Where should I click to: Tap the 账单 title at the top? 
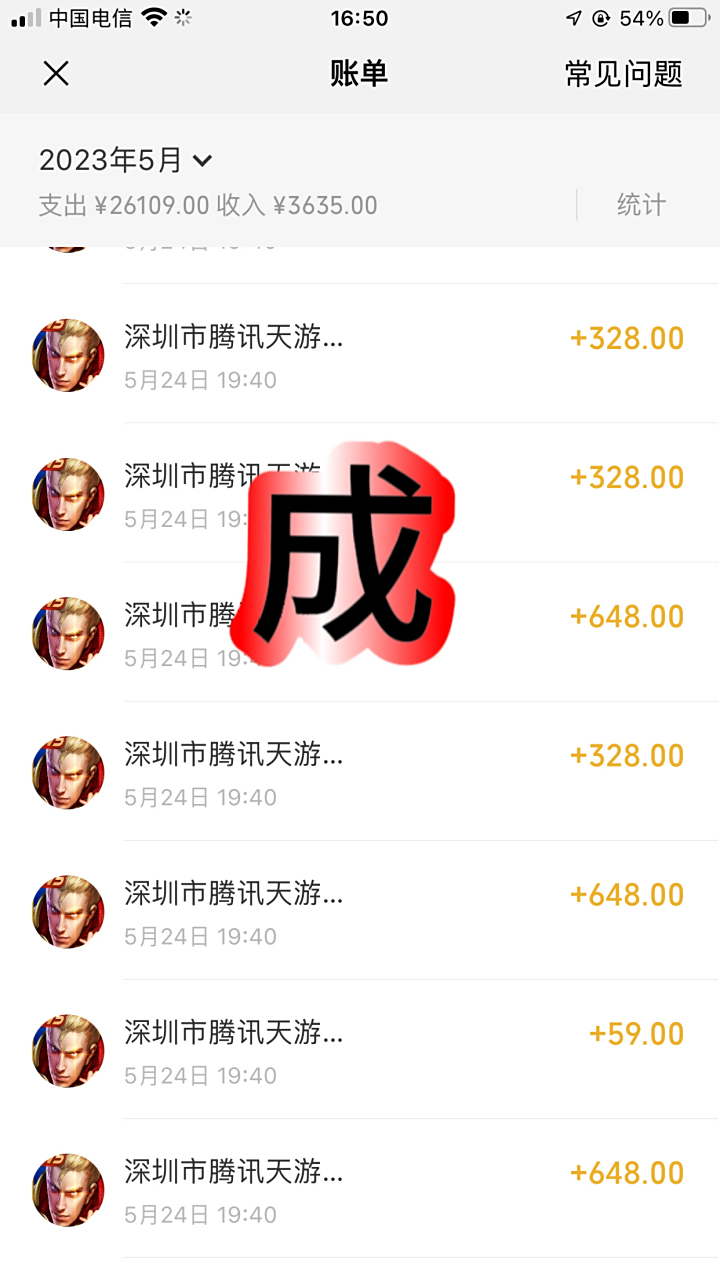(x=360, y=75)
